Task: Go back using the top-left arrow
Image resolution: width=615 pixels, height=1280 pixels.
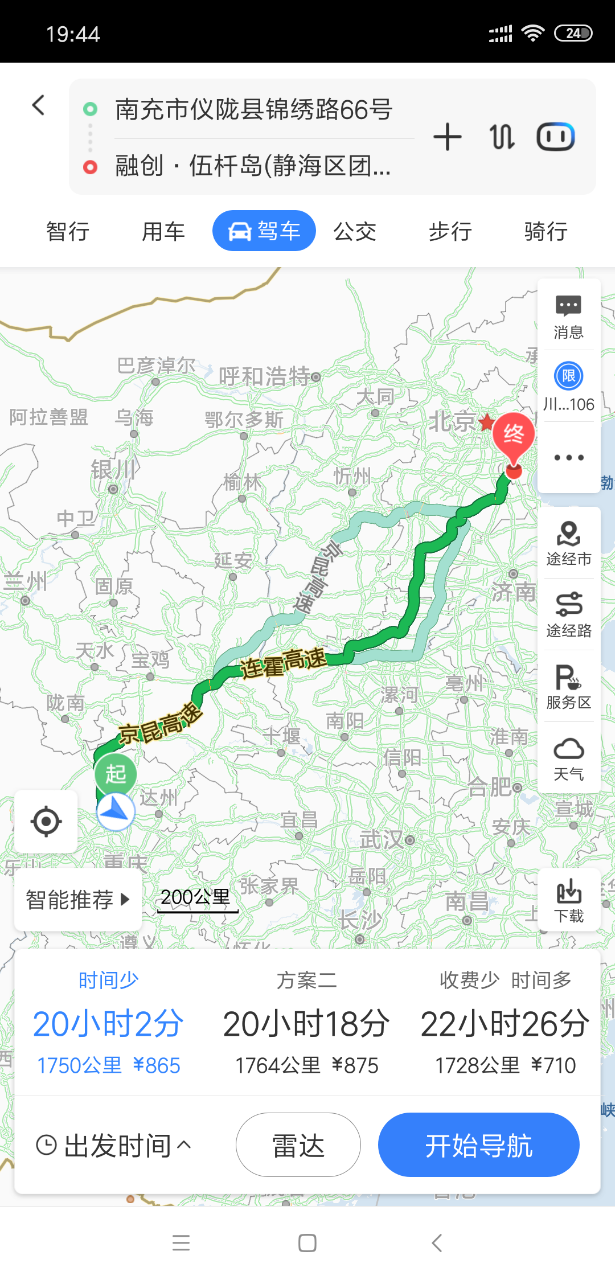Action: (x=38, y=105)
